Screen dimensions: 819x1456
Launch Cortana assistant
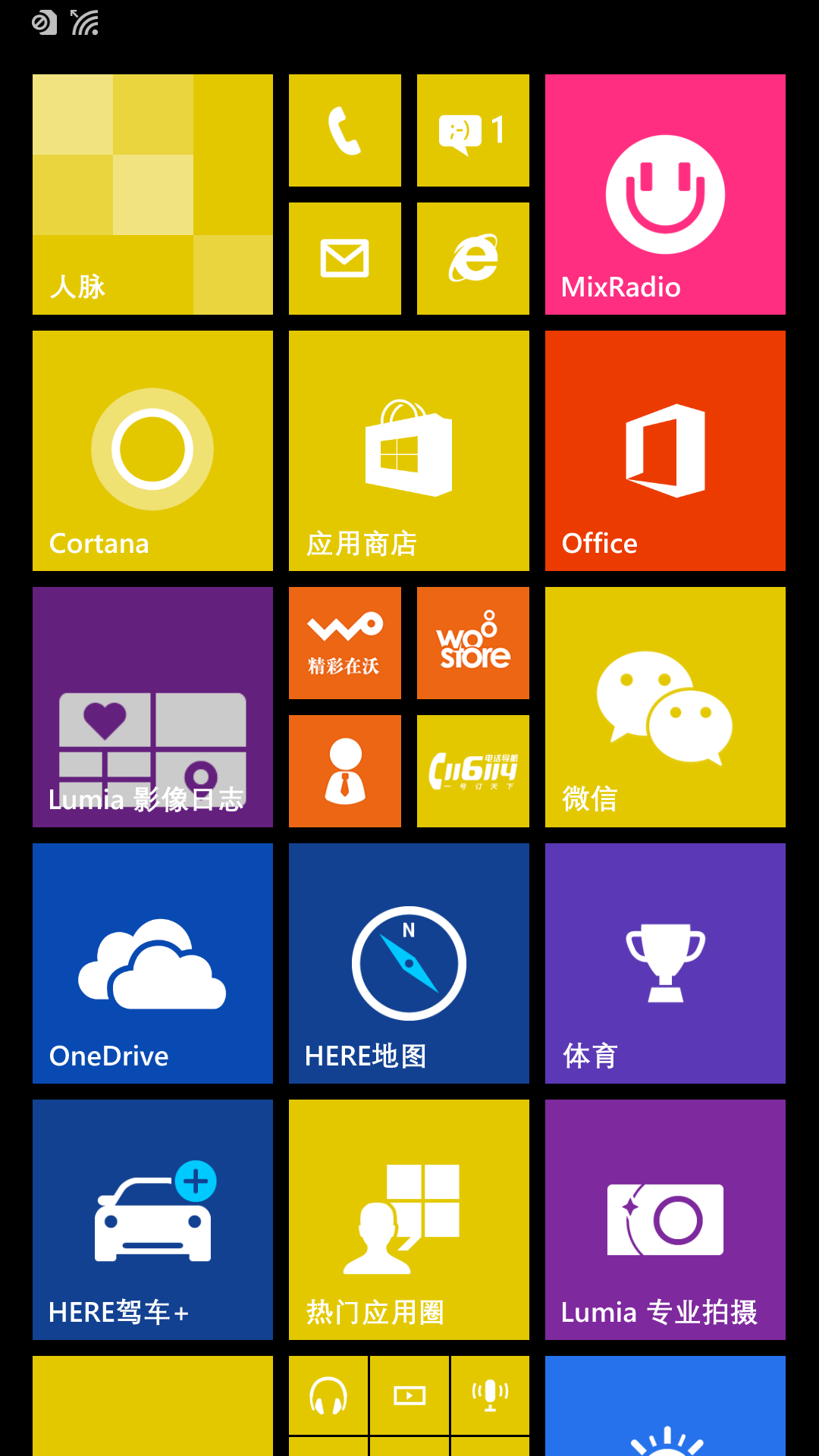[x=152, y=450]
